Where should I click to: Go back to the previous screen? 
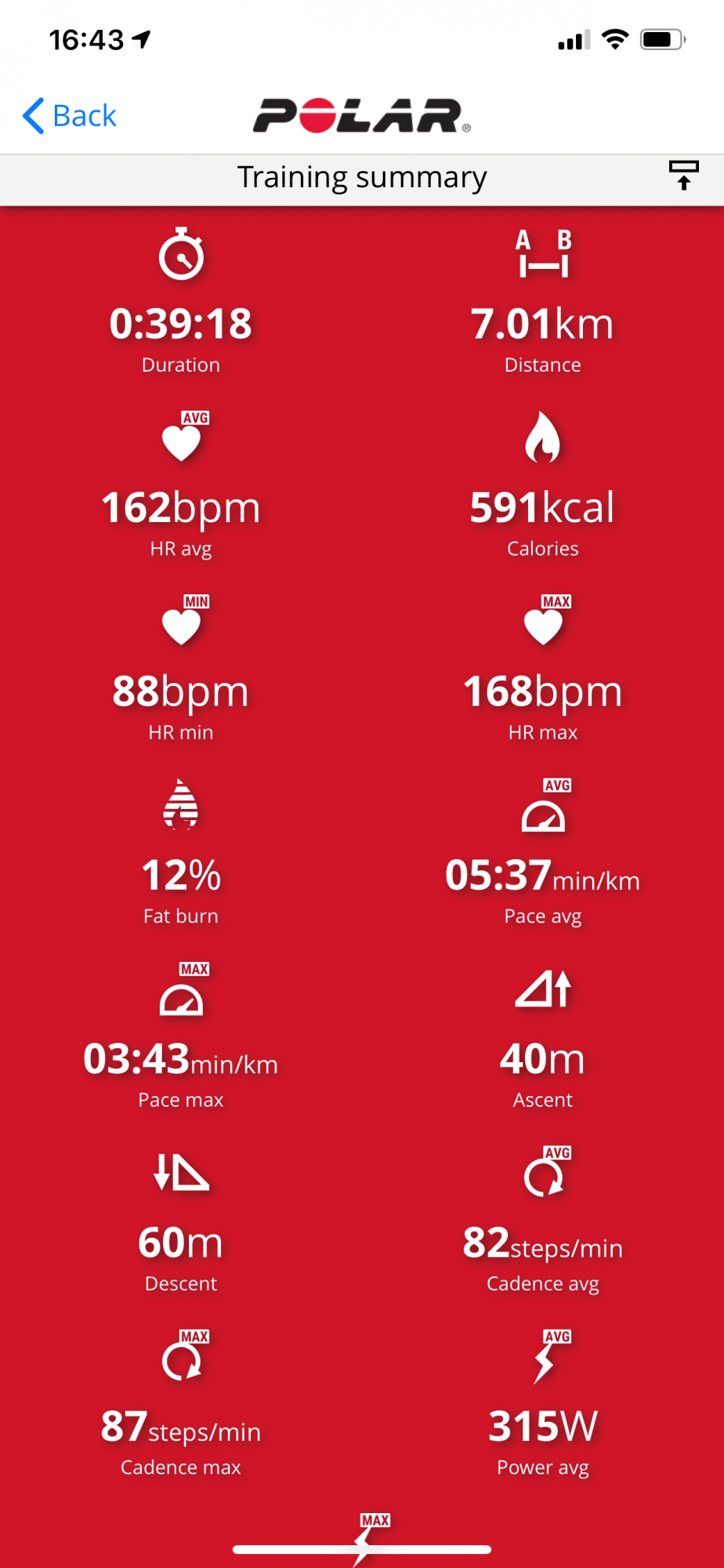pyautogui.click(x=70, y=116)
